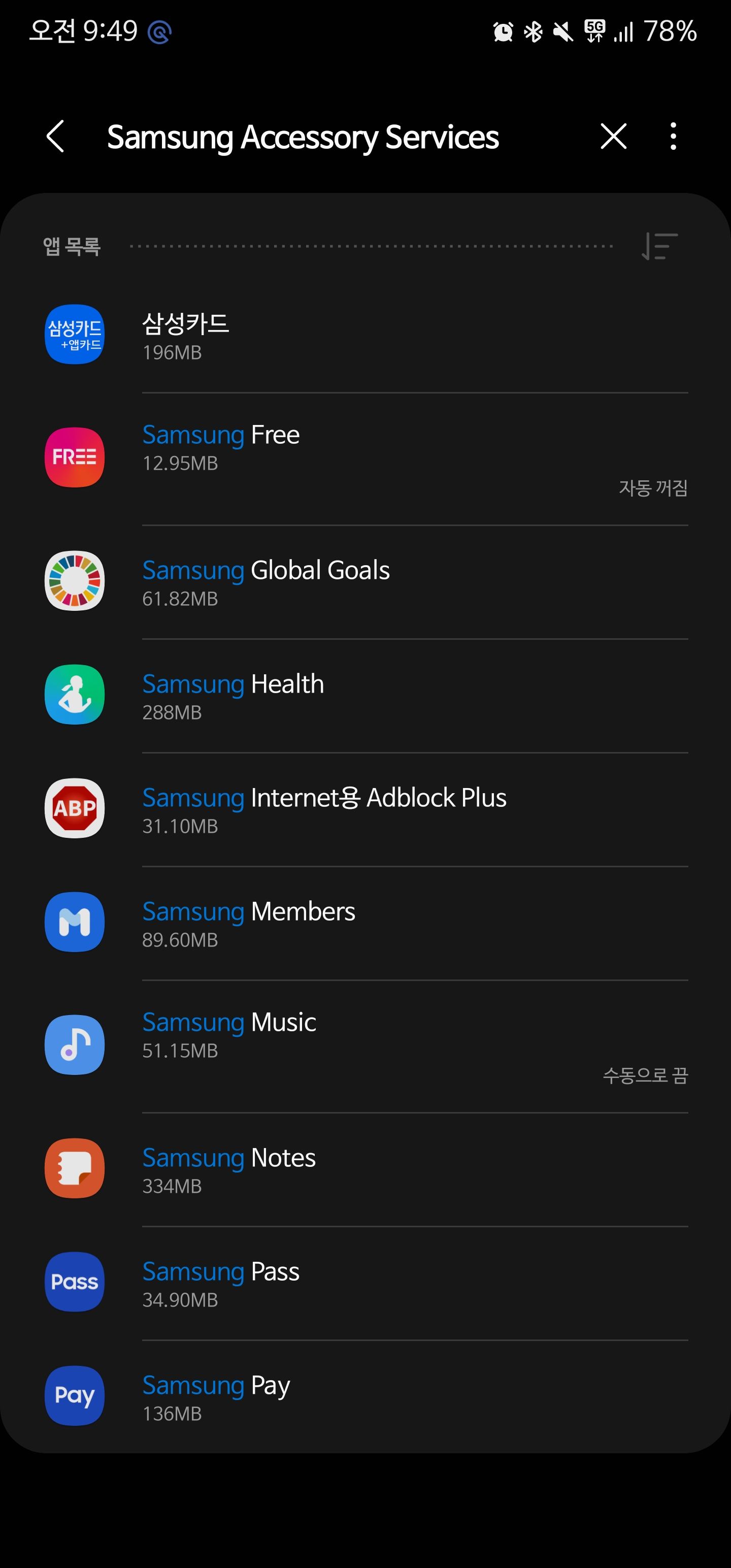
Task: Select the Samsung Pass icon
Action: (74, 1282)
